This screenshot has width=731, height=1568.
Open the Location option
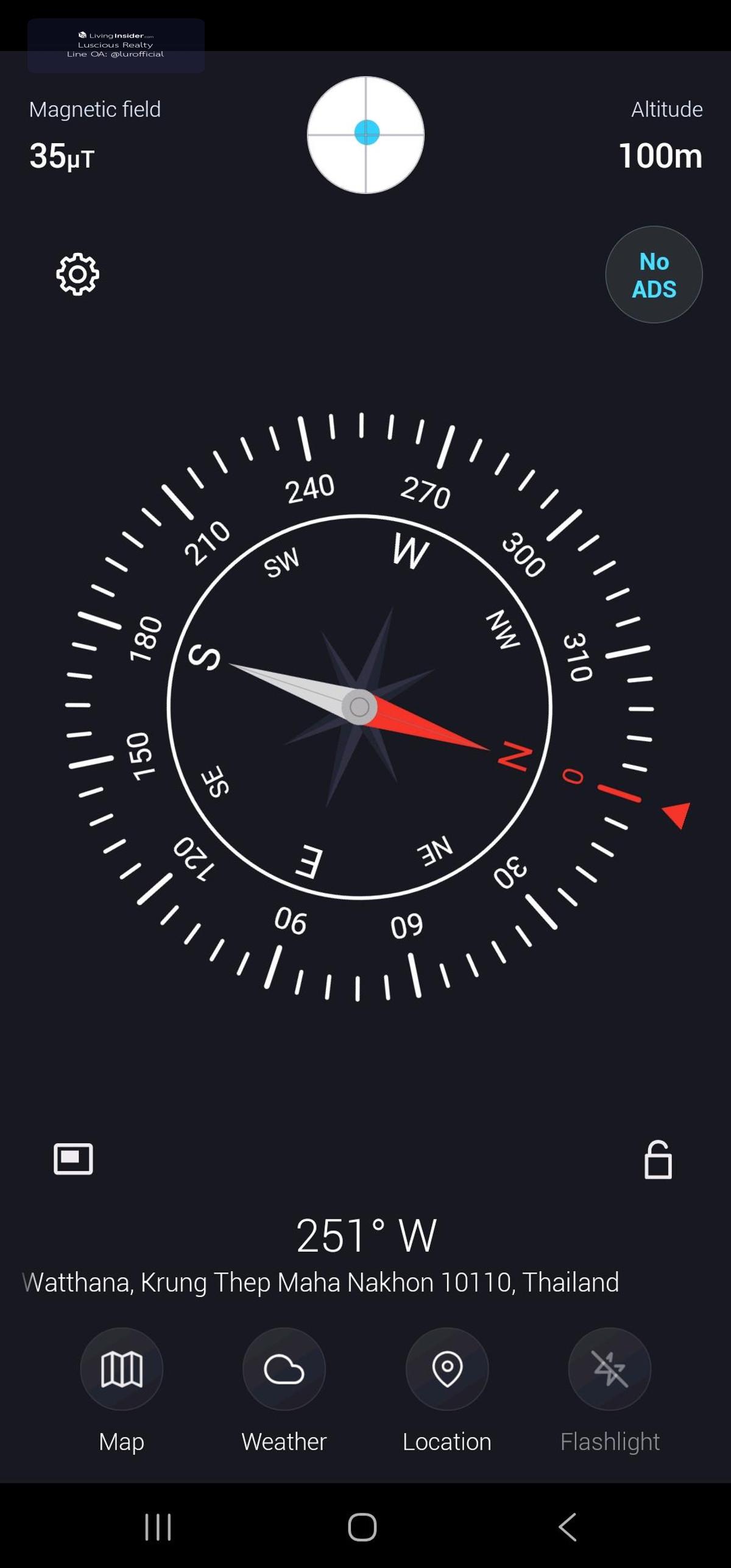click(x=447, y=1369)
